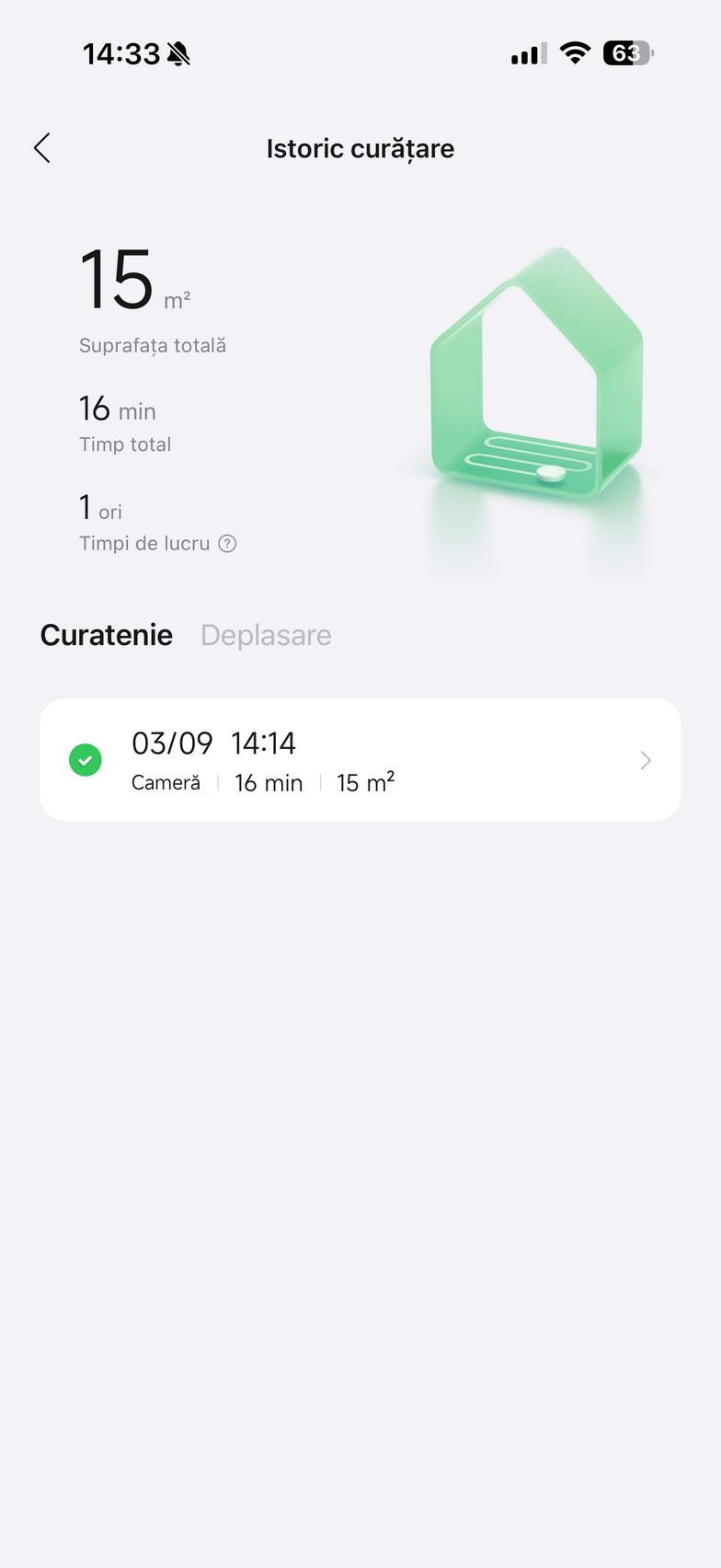Open the 03/09 14:14 cleaning record
721x1568 pixels.
pos(360,760)
